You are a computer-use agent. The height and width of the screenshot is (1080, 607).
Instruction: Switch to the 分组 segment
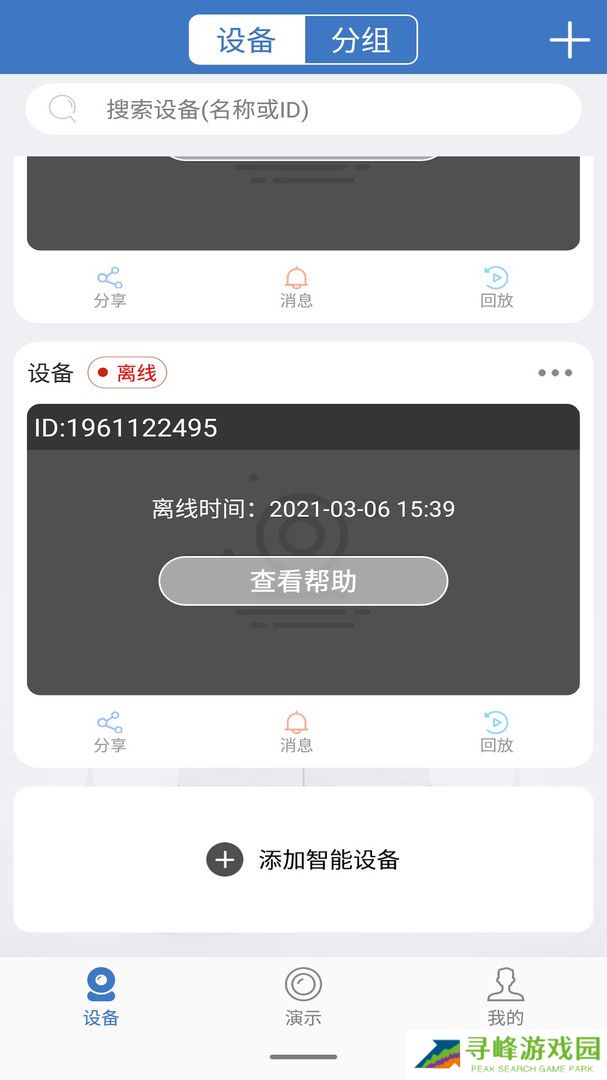pos(360,40)
